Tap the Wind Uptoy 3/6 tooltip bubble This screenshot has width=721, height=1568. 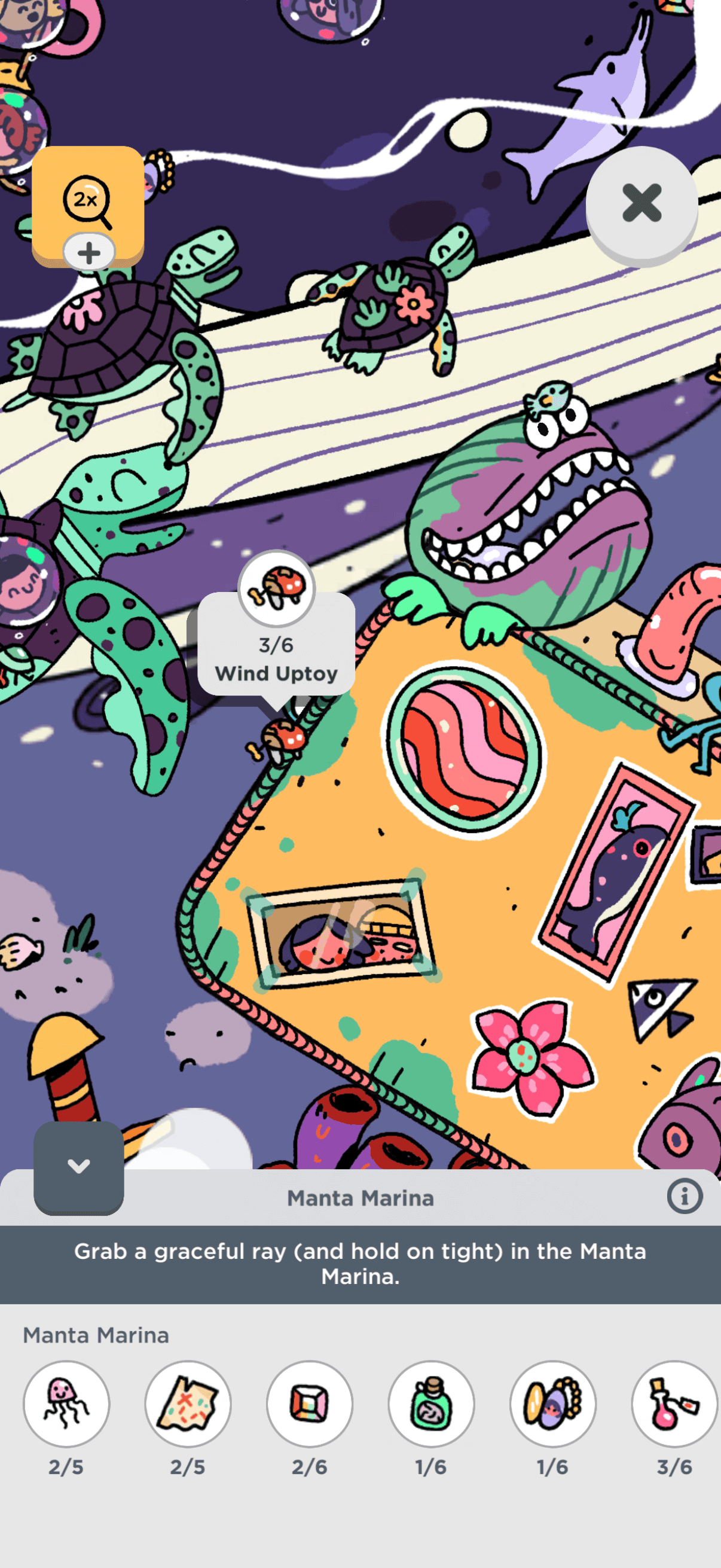276,645
